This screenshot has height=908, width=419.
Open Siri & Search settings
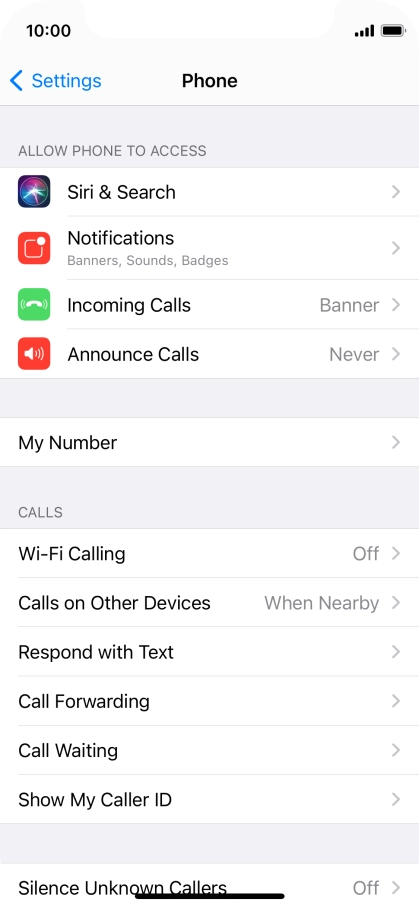coord(210,192)
